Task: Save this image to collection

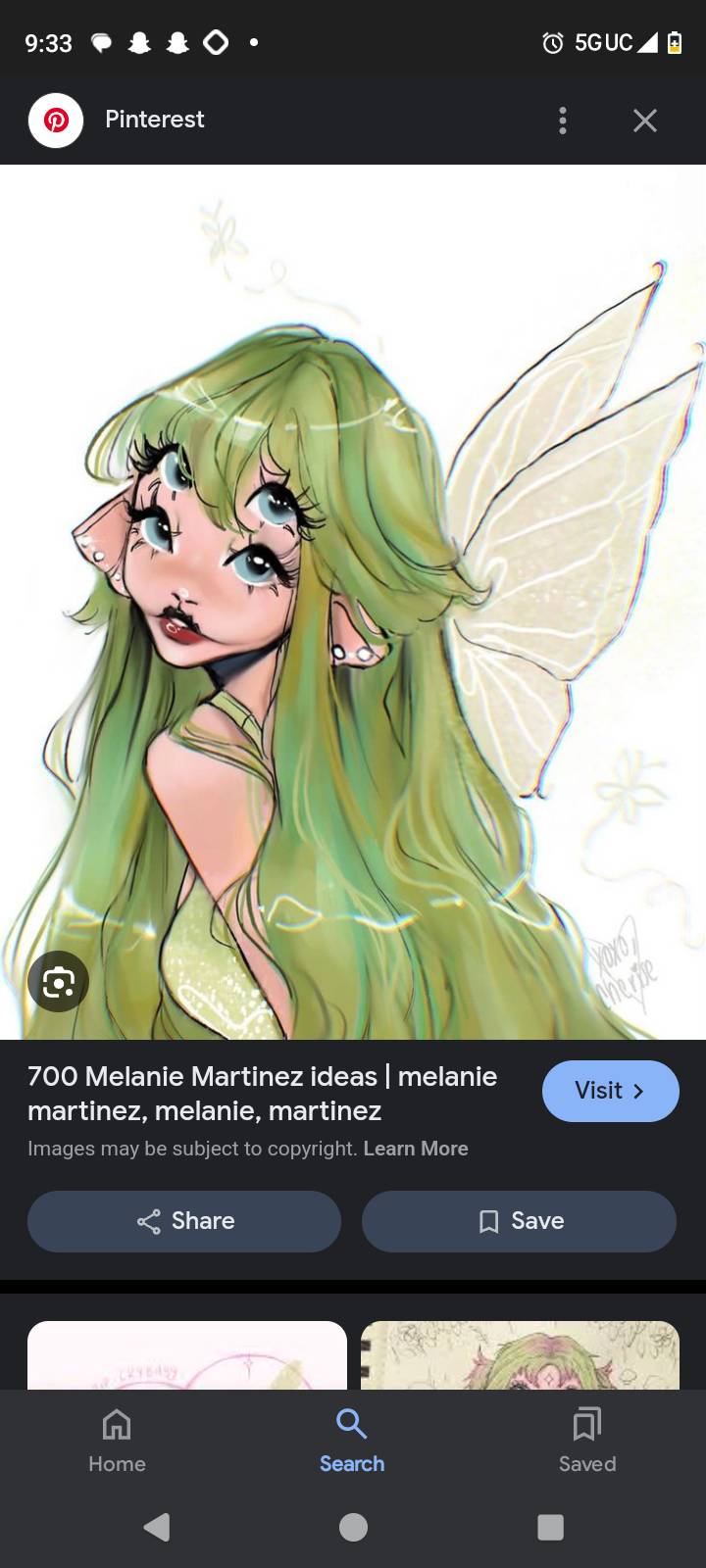Action: coord(519,1221)
